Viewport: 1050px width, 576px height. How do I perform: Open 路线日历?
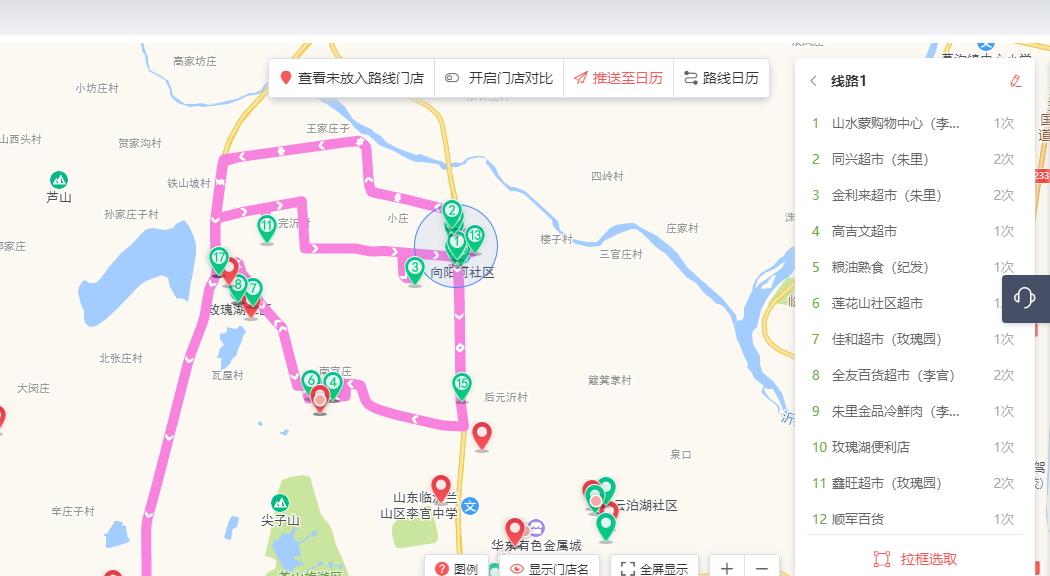coord(720,78)
